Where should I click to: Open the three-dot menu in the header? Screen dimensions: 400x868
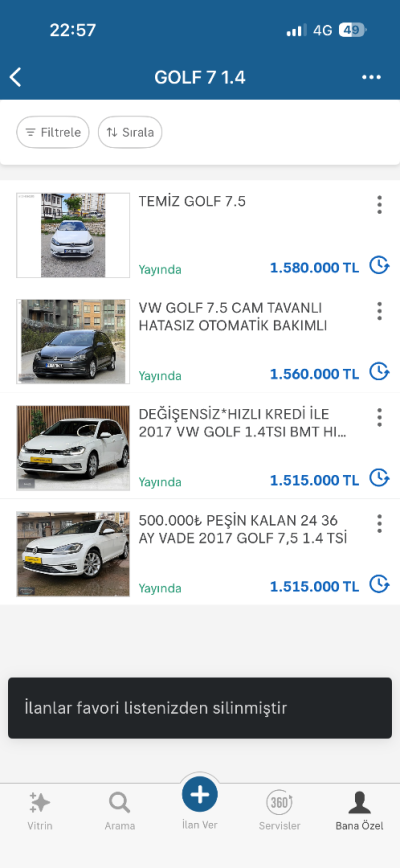tap(371, 78)
